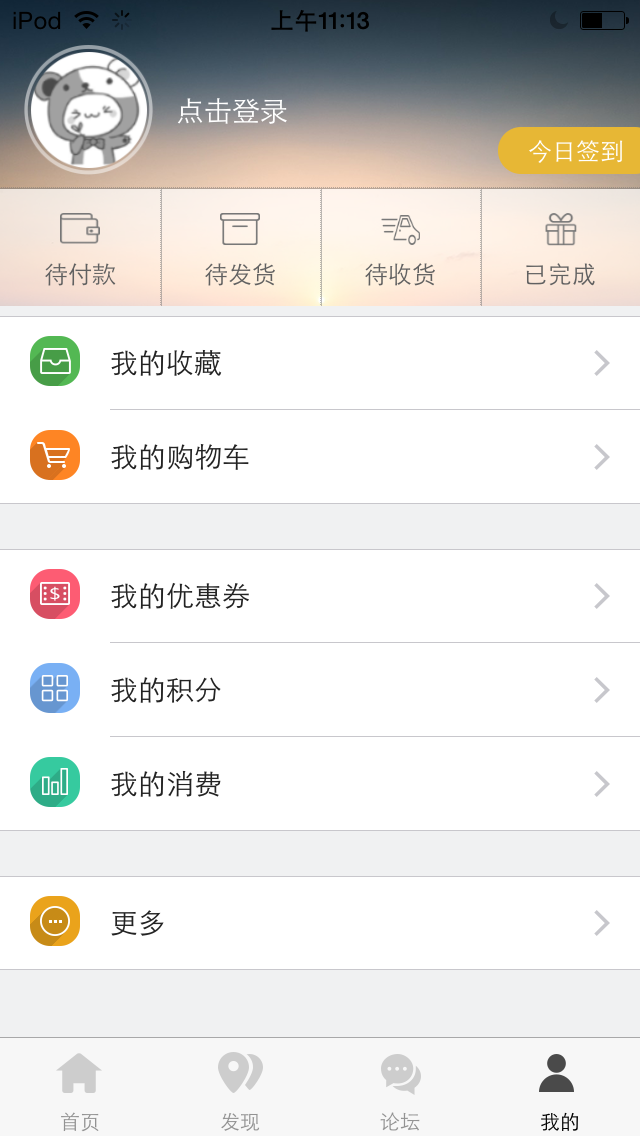View 已完成 completed orders
640x1136 pixels.
[x=560, y=248]
